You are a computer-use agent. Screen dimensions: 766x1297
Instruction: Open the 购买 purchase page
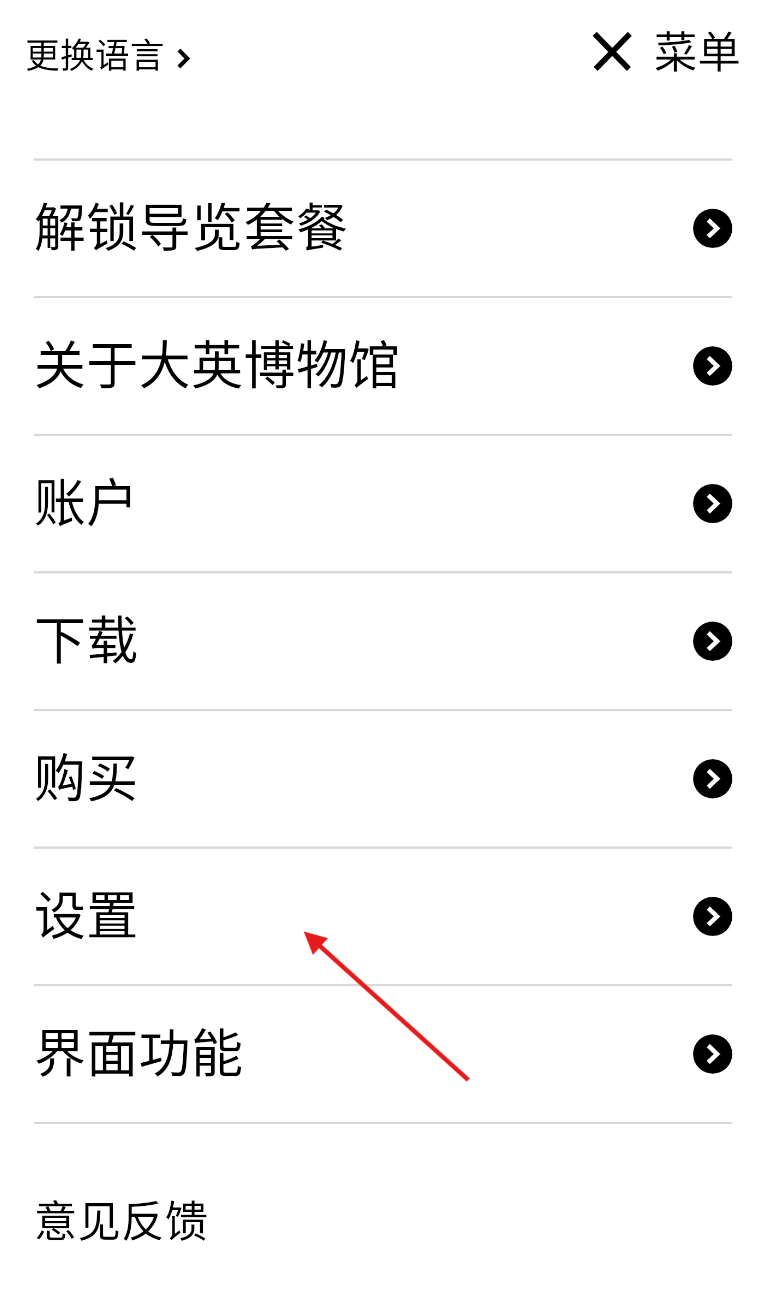click(x=383, y=779)
